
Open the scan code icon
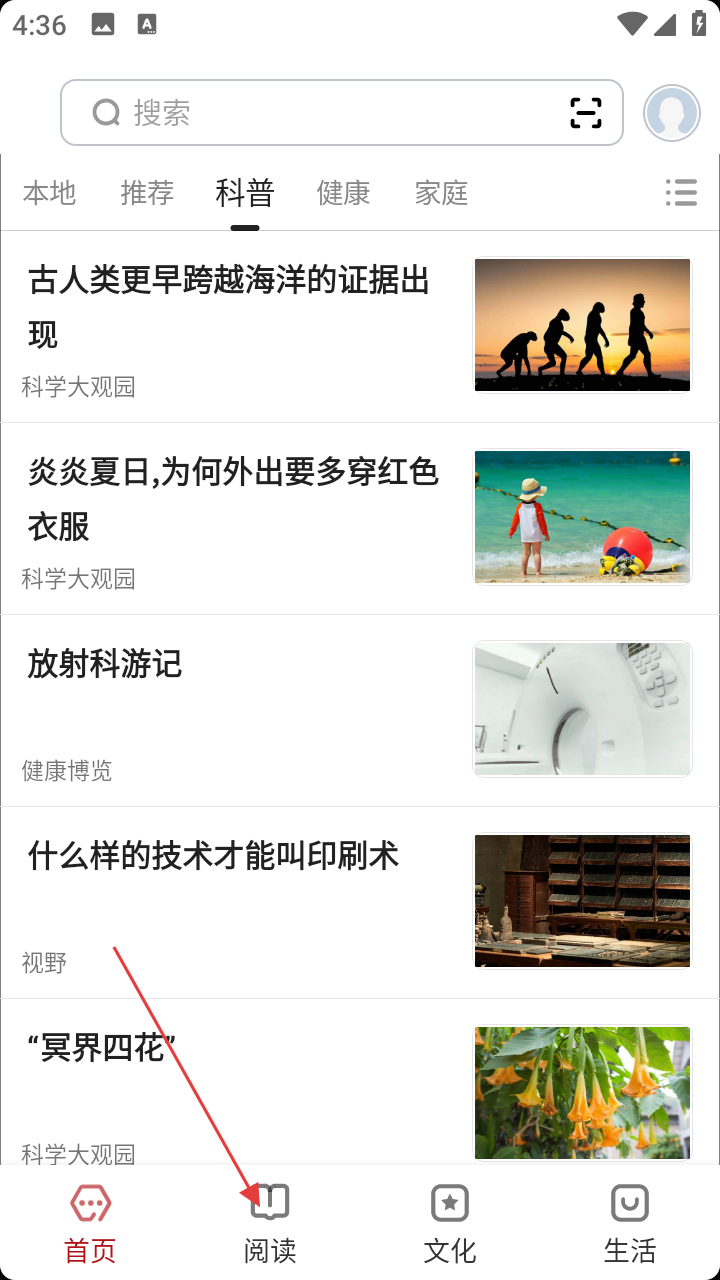coord(586,113)
